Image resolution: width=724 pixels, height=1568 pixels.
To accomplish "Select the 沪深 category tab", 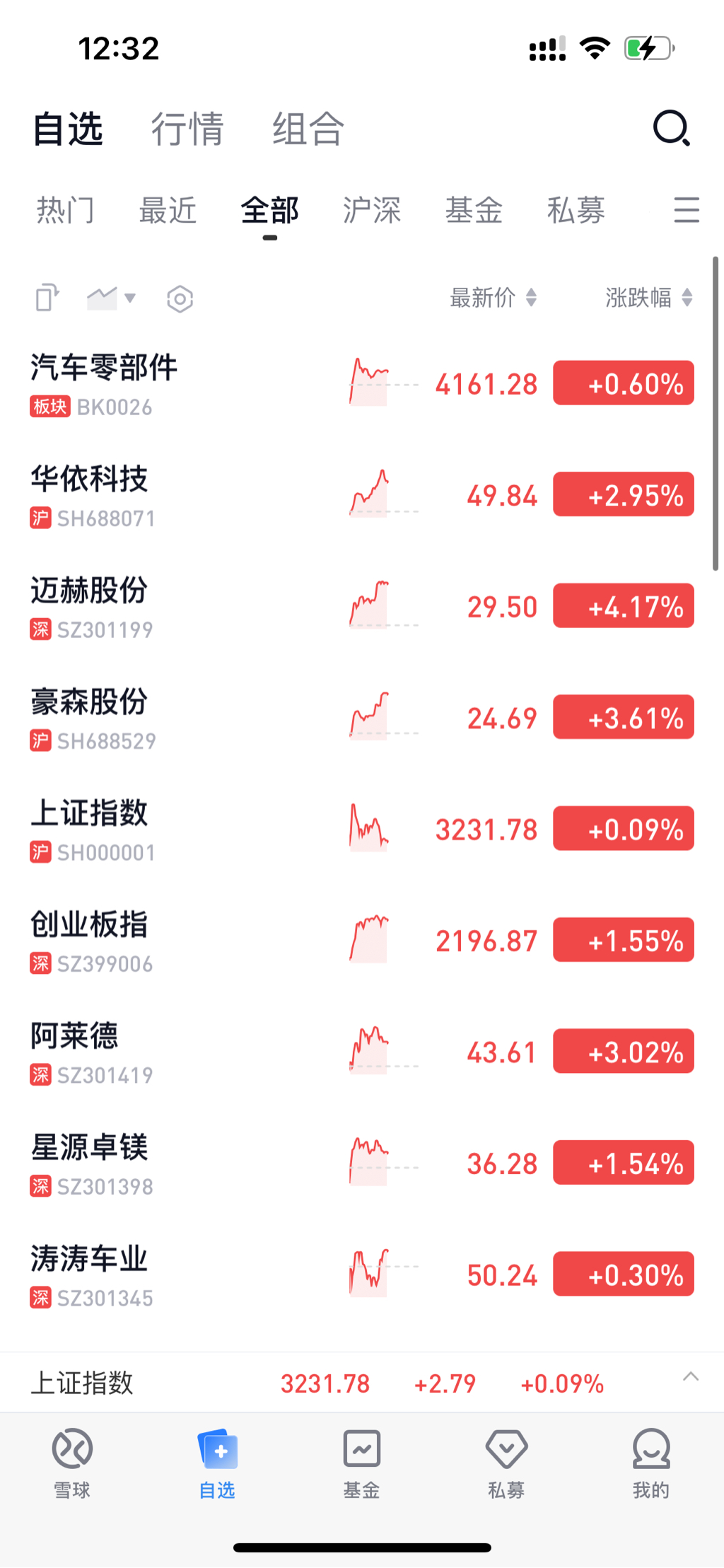I will point(372,211).
